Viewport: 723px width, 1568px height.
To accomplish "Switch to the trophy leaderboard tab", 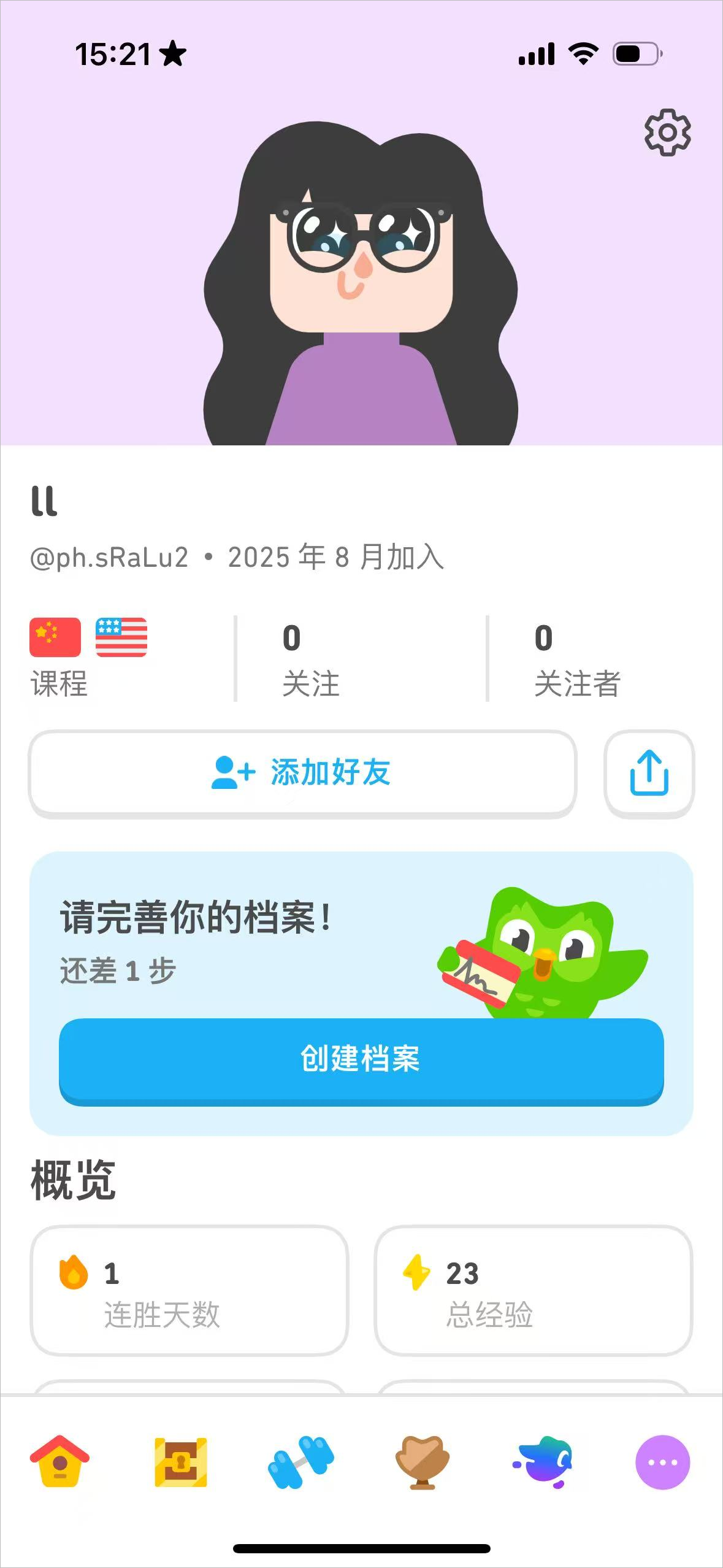I will click(x=422, y=1462).
